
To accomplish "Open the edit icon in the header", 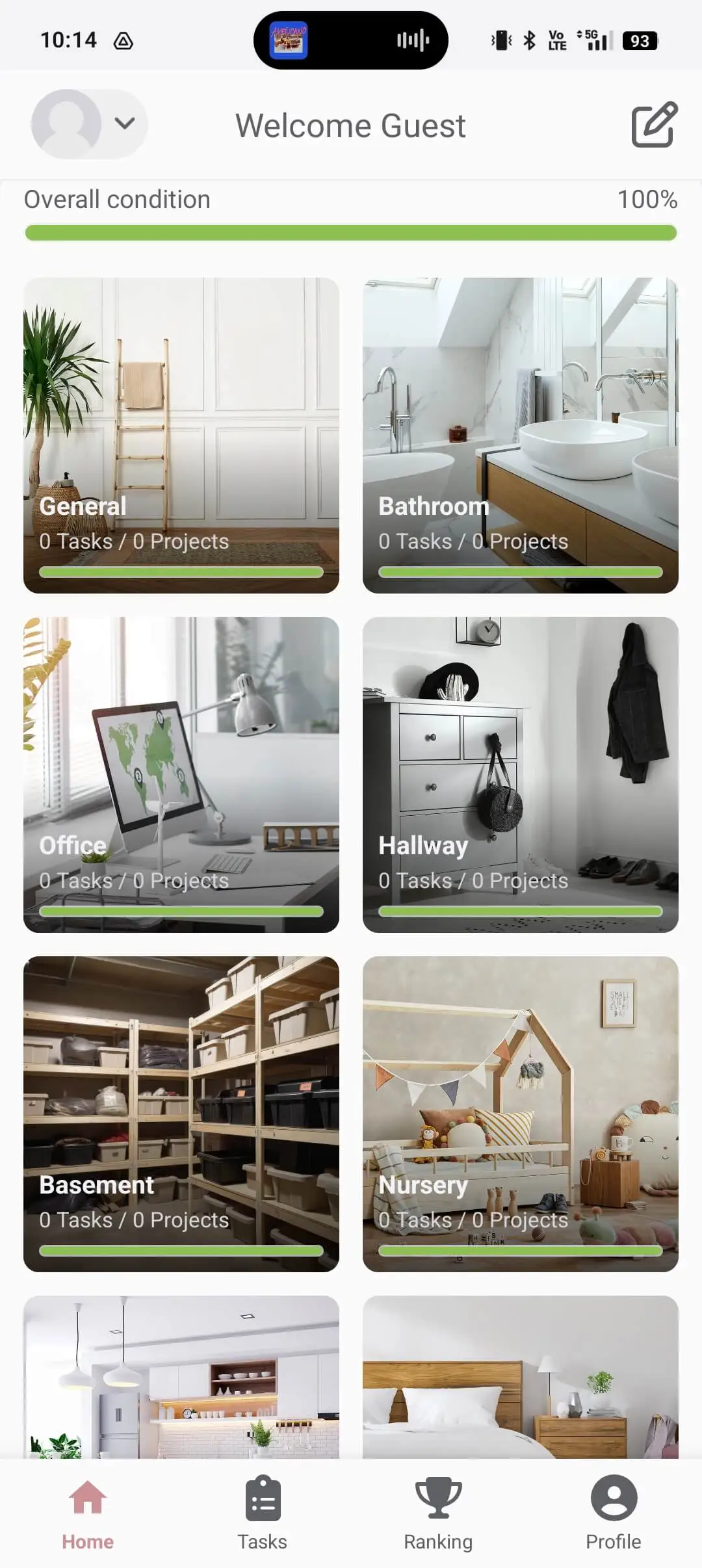I will click(654, 124).
